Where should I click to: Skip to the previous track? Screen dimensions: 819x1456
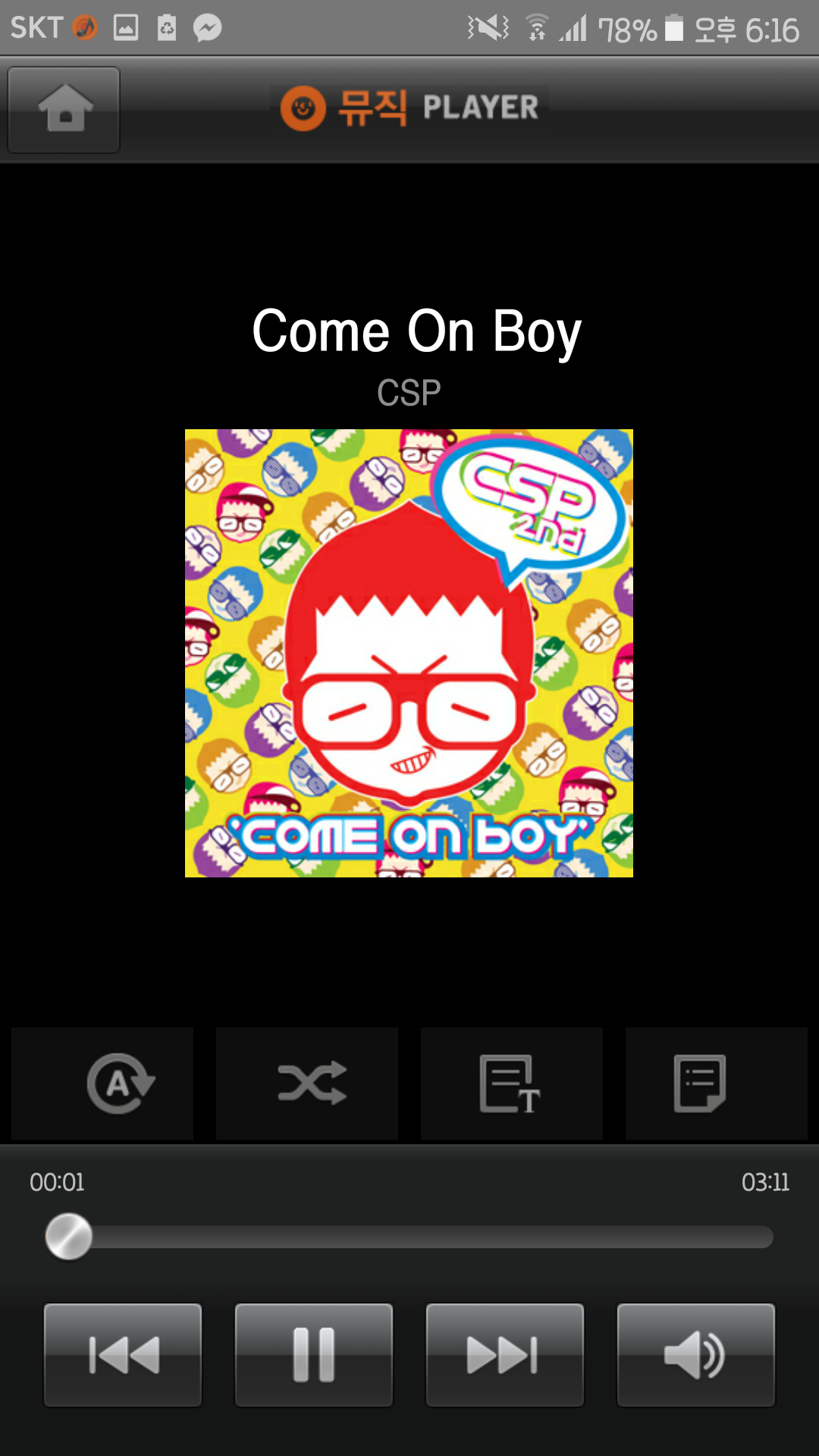(123, 1355)
